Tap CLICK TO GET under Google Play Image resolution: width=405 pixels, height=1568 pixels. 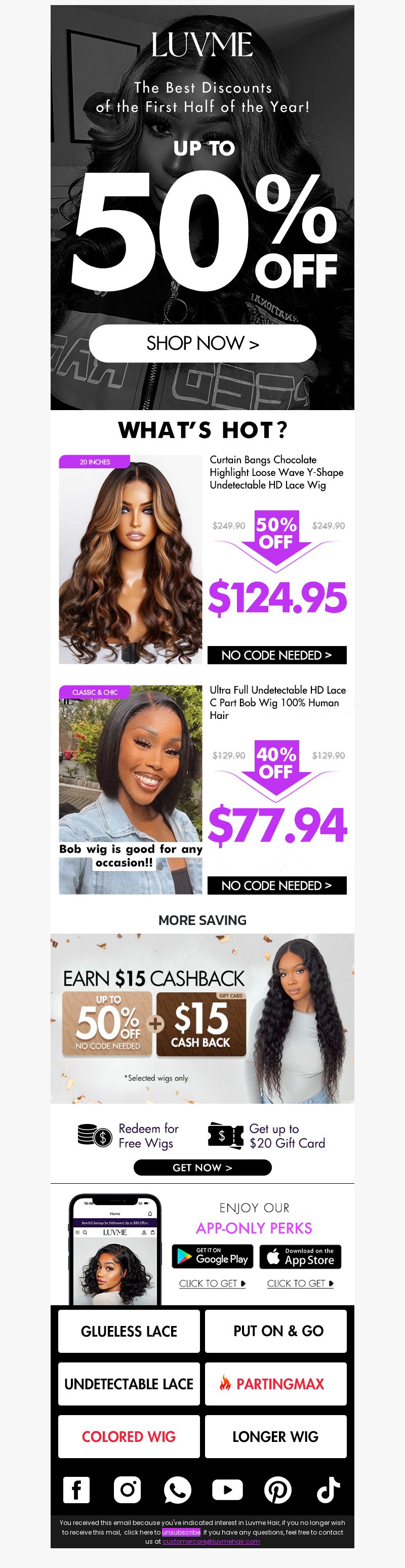point(212,1283)
